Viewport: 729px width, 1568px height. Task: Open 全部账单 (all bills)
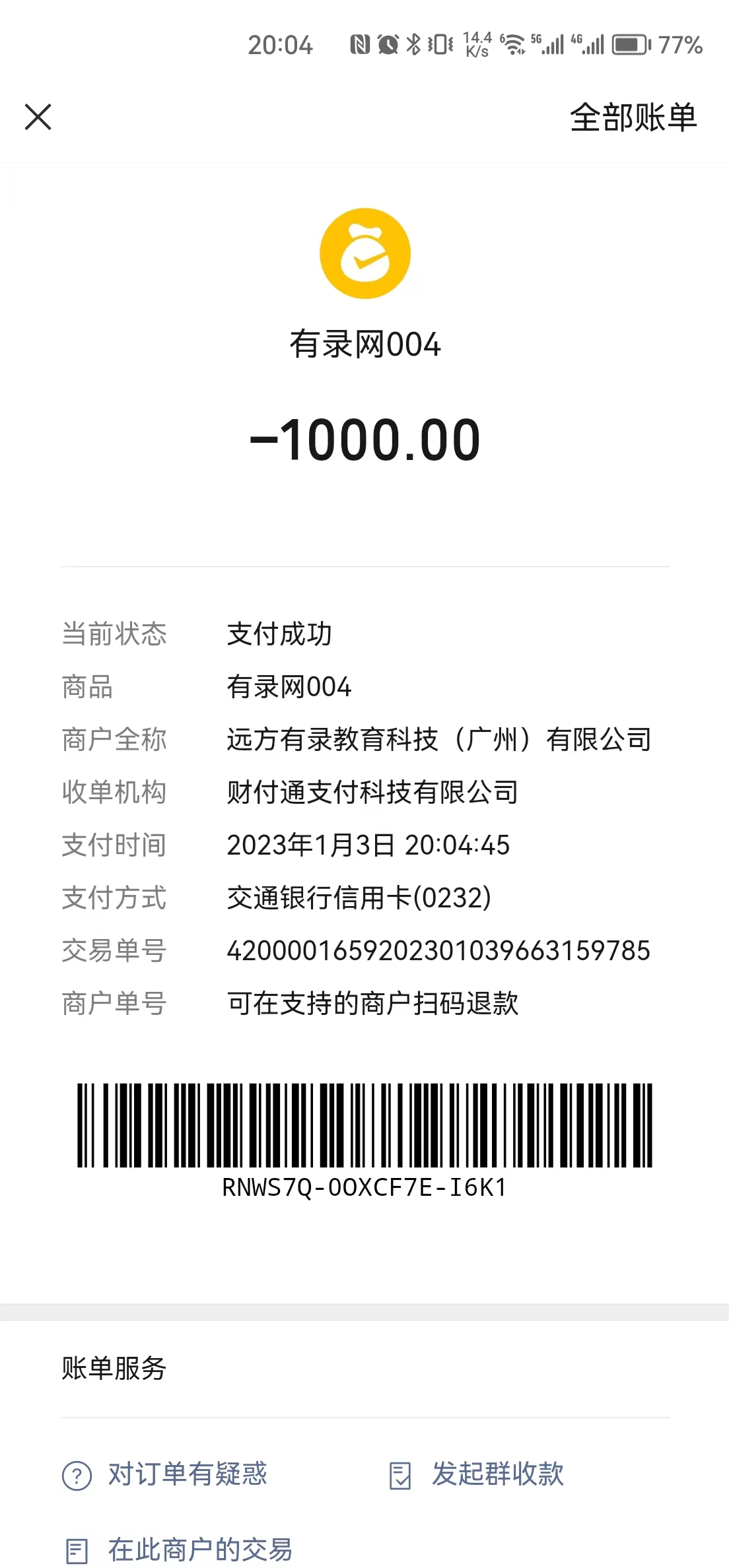(633, 118)
